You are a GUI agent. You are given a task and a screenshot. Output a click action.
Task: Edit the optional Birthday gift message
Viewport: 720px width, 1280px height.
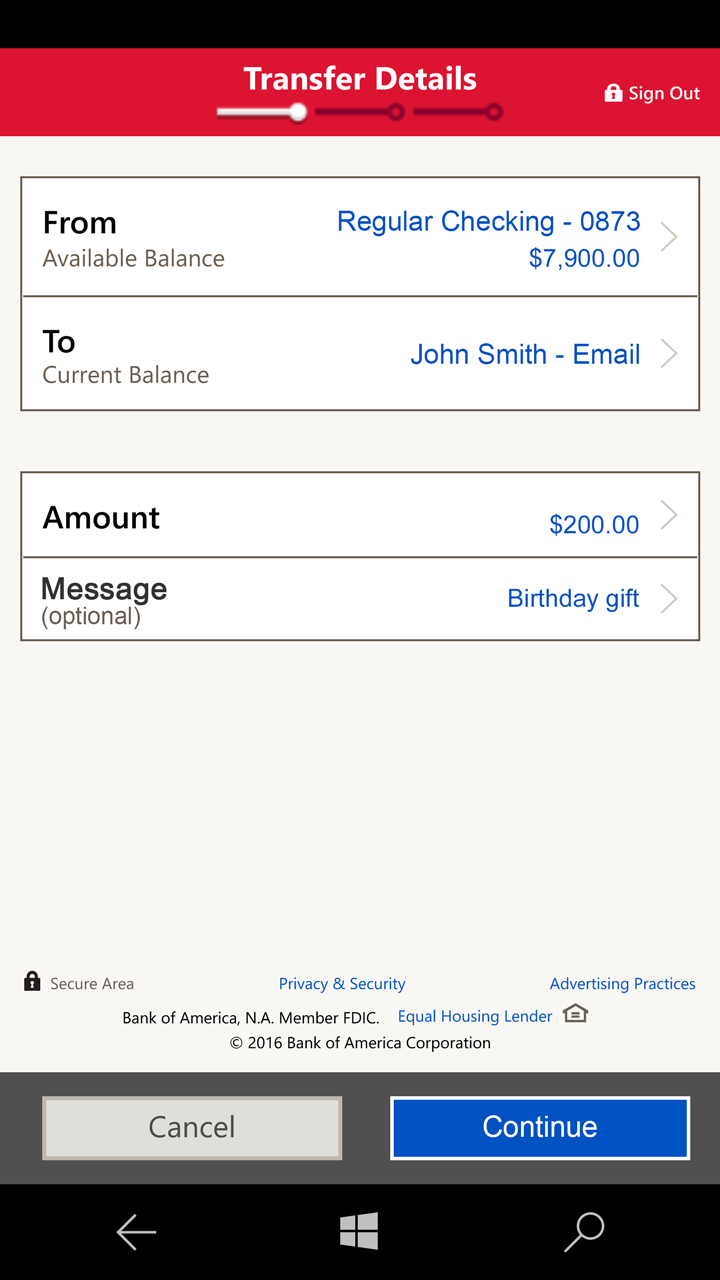pyautogui.click(x=360, y=599)
